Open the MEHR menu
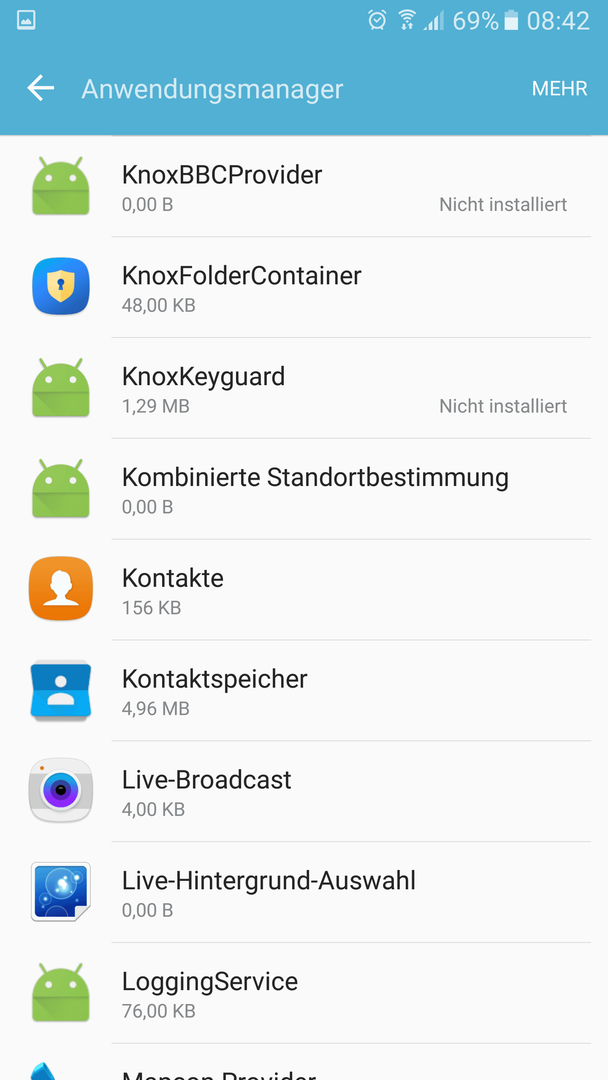This screenshot has height=1080, width=608. [559, 89]
